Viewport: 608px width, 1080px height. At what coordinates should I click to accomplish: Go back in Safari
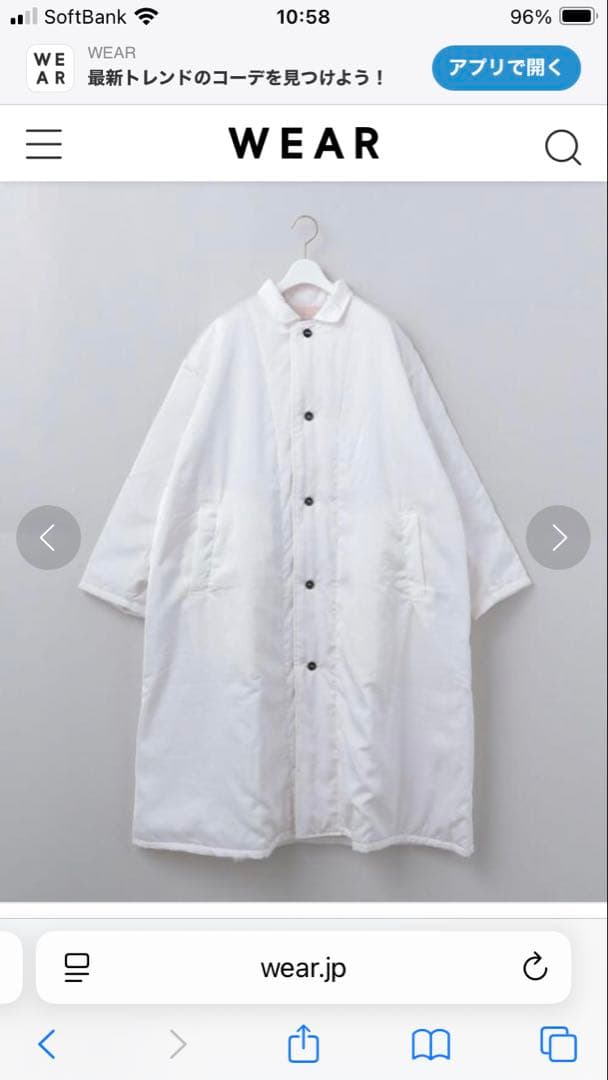click(46, 1045)
